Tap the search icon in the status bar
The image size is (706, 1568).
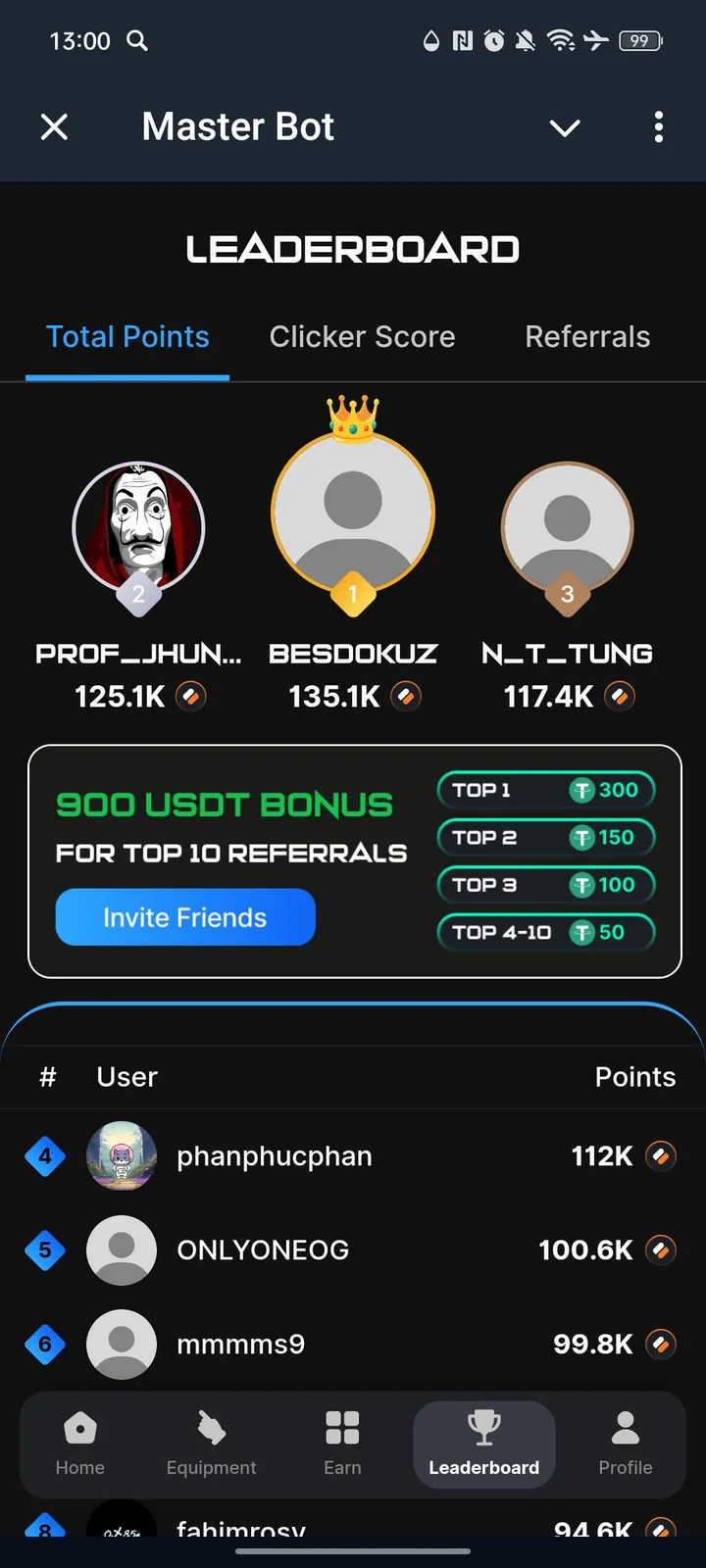pyautogui.click(x=137, y=41)
